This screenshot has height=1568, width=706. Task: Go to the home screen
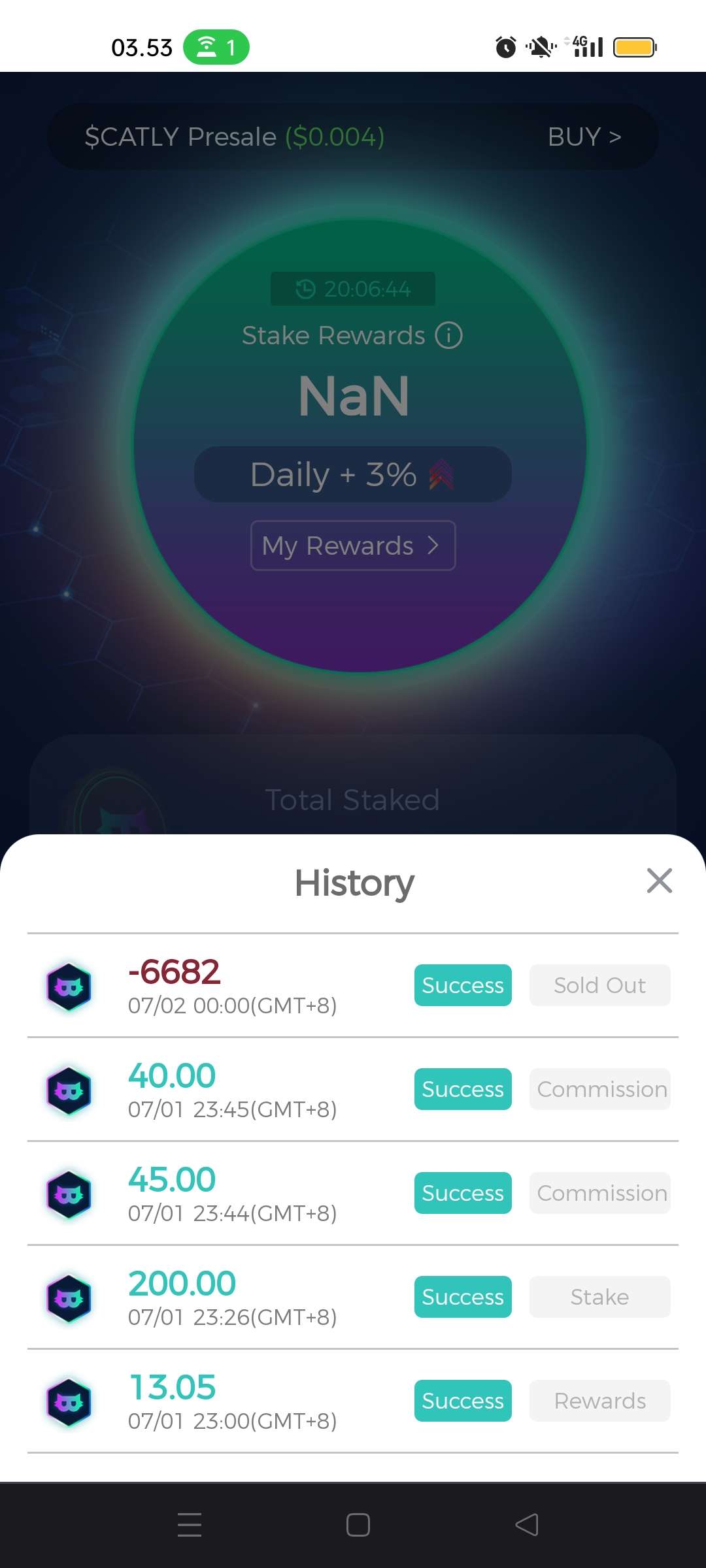point(358,1525)
